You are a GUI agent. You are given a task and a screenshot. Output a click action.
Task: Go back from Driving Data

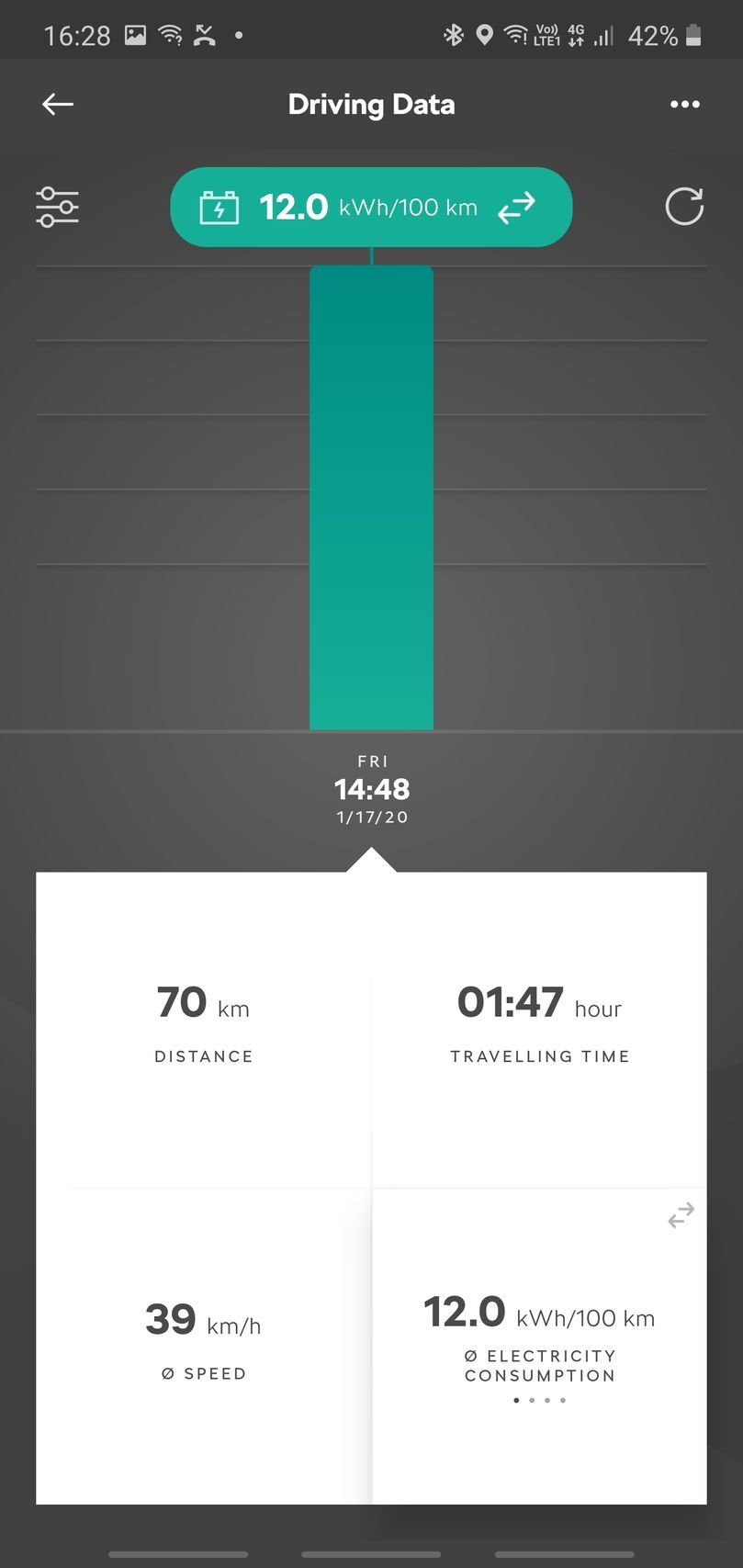tap(58, 104)
